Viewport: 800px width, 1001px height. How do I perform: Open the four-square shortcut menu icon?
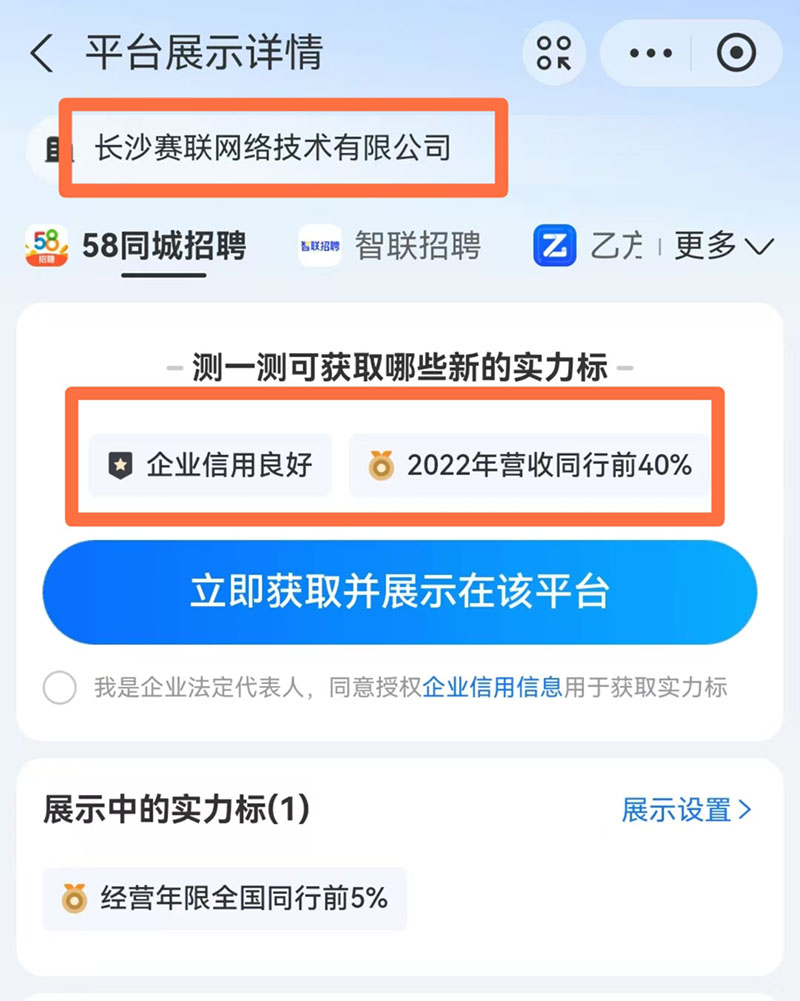553,53
